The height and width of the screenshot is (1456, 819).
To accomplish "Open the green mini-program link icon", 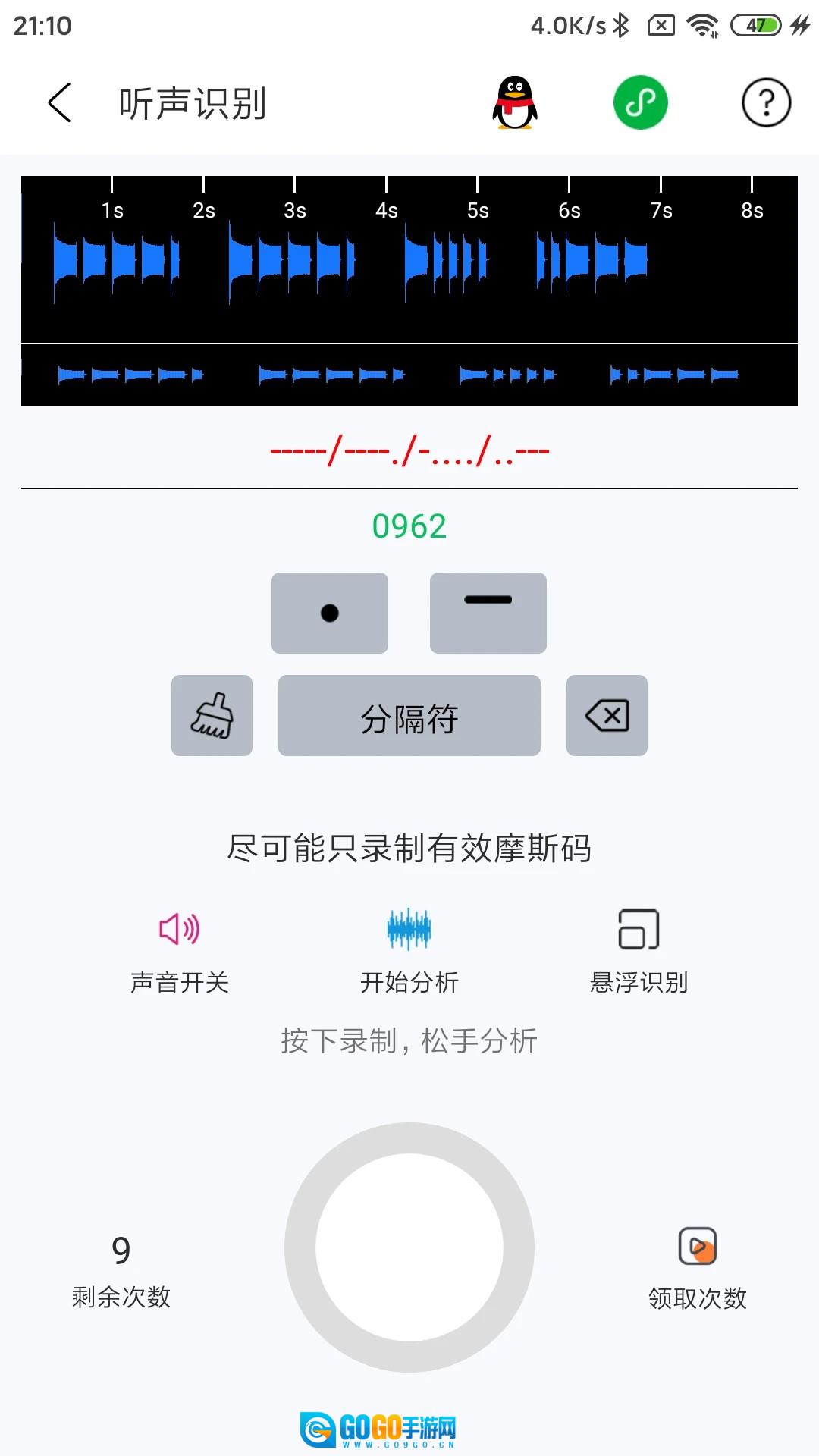I will click(x=640, y=102).
